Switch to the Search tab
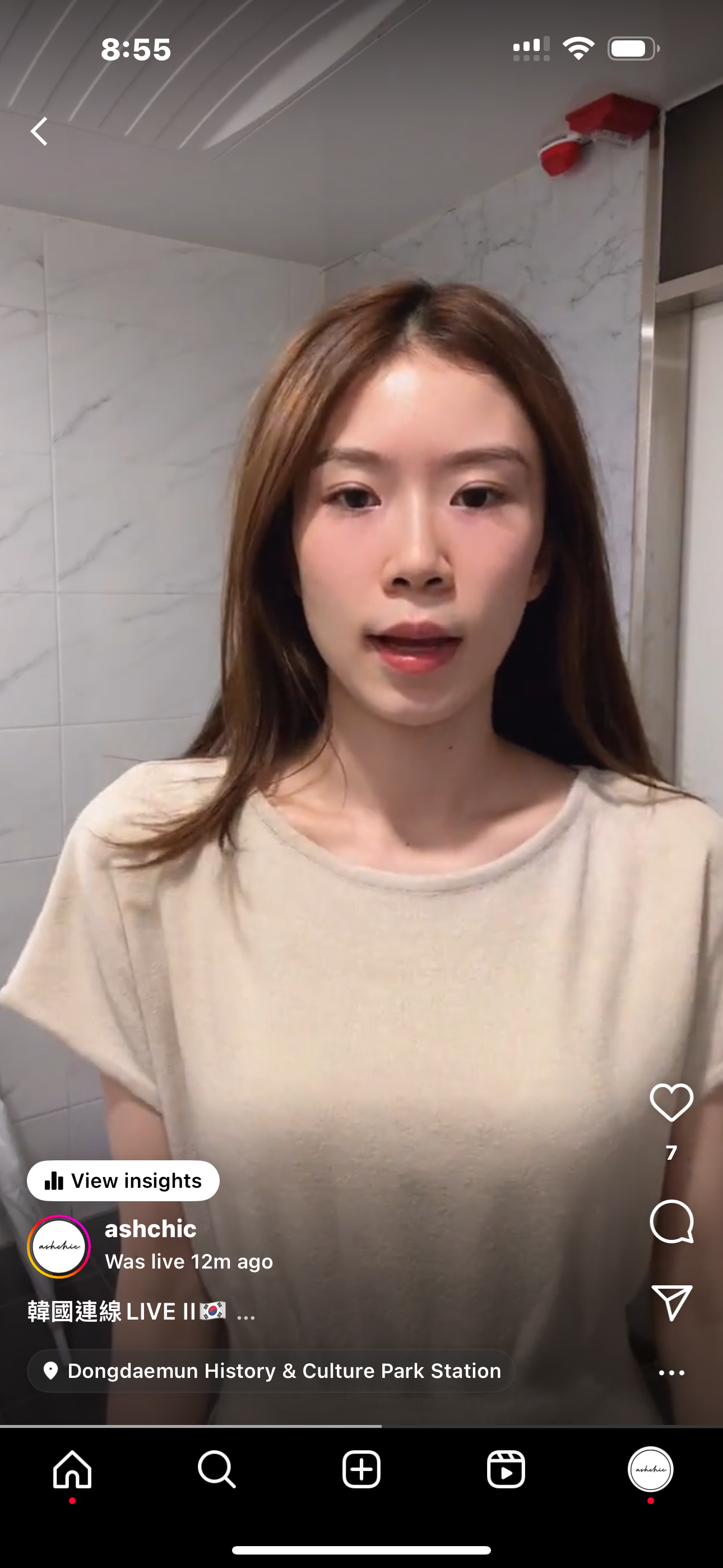Image resolution: width=723 pixels, height=1568 pixels. (217, 1469)
